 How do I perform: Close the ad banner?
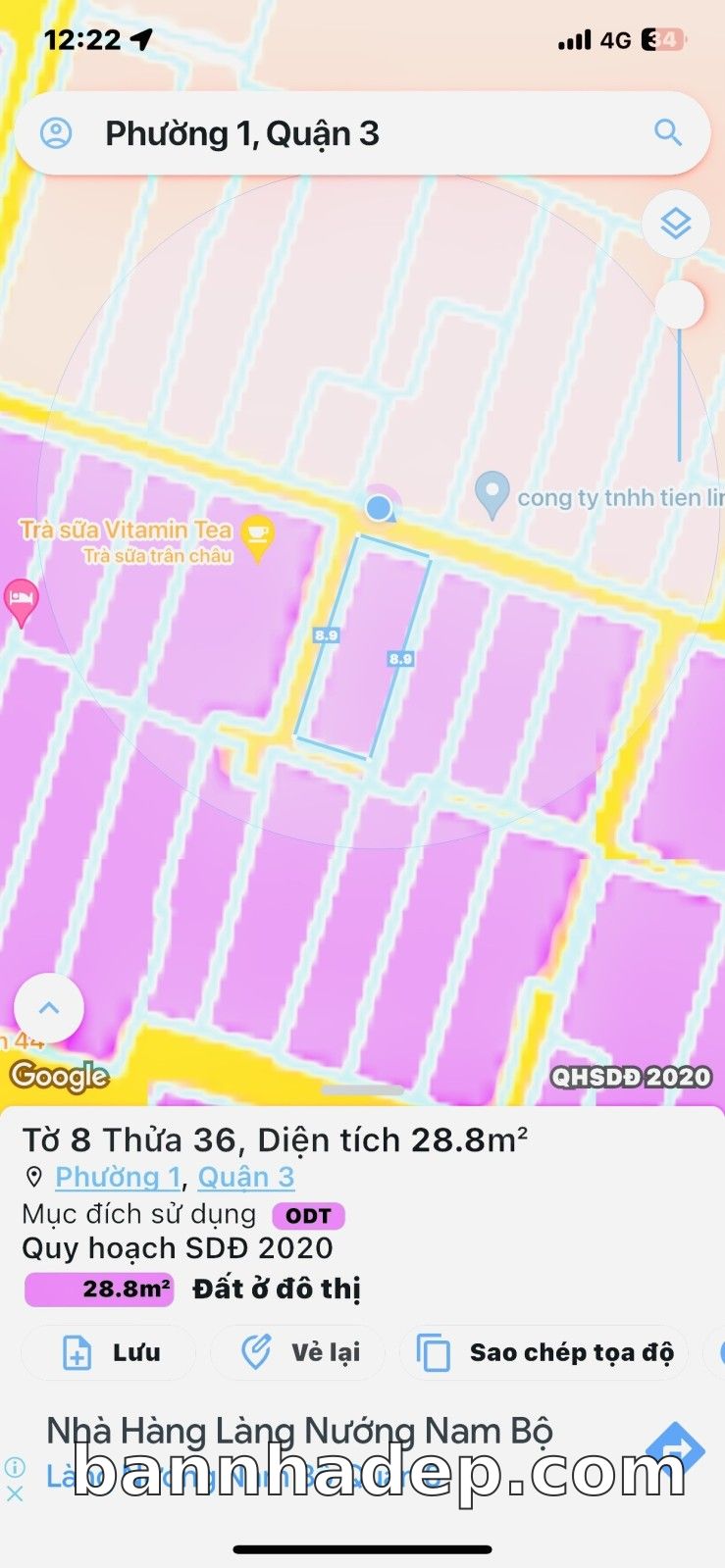click(15, 1493)
